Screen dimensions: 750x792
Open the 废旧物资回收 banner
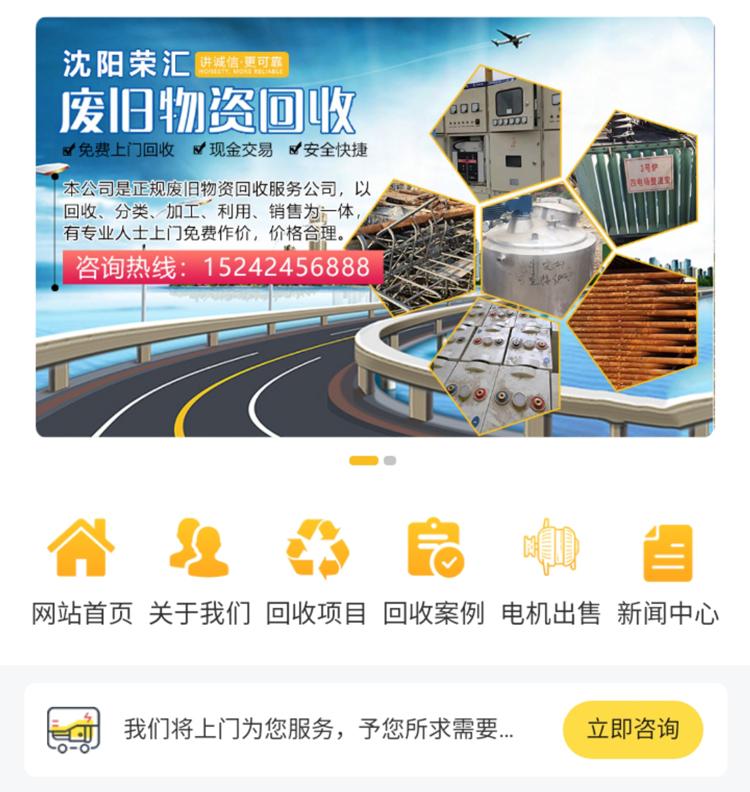click(375, 227)
